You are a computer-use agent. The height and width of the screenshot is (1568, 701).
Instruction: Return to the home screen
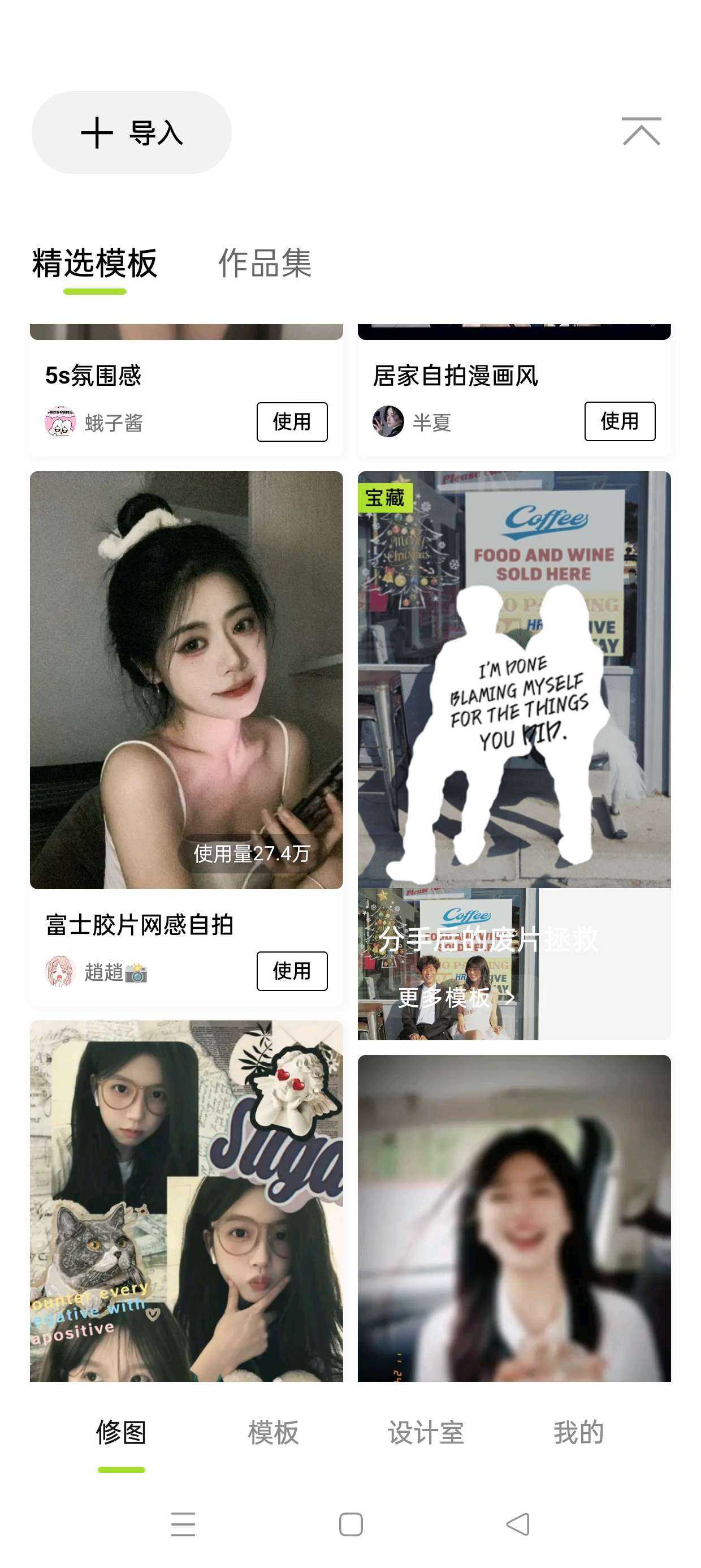point(350,1524)
